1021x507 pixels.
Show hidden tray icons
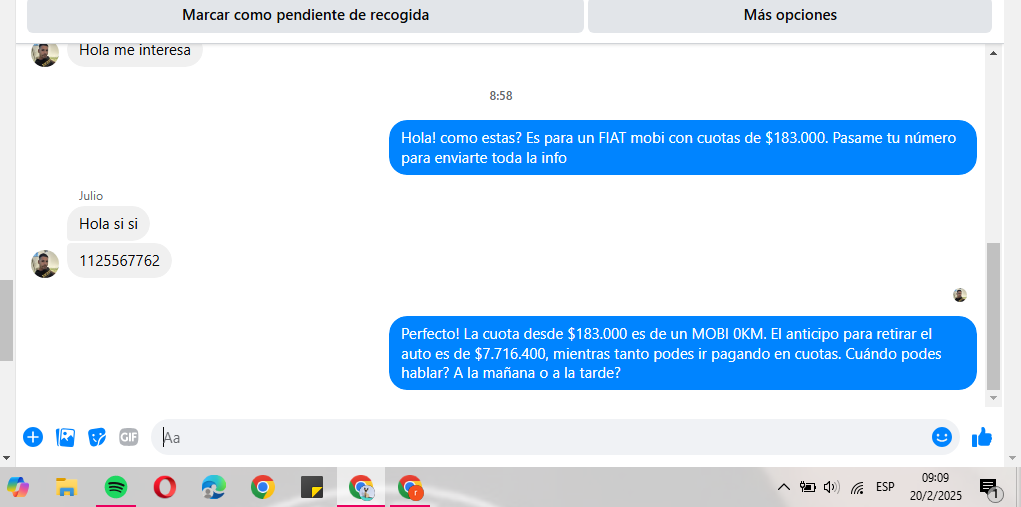pos(784,487)
